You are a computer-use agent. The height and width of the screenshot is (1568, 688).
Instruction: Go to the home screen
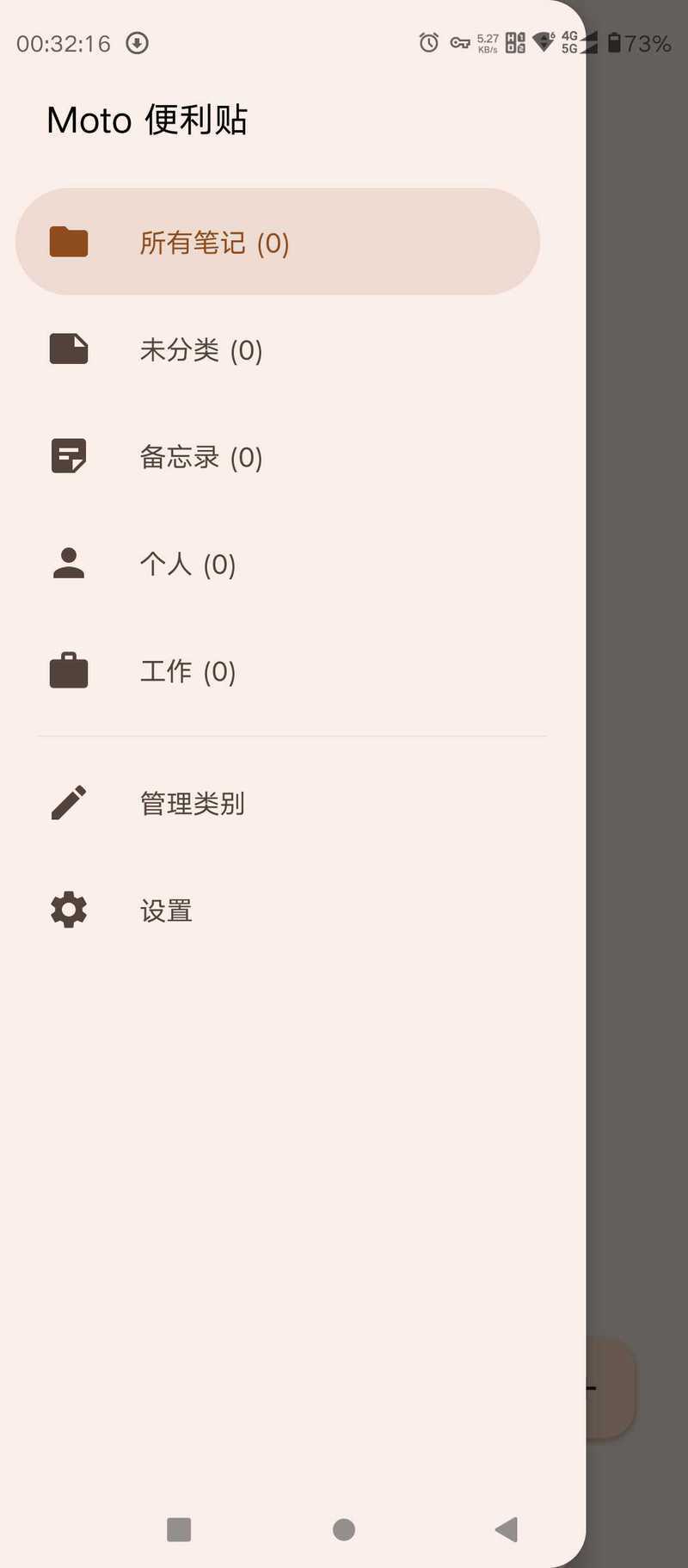pyautogui.click(x=344, y=1529)
